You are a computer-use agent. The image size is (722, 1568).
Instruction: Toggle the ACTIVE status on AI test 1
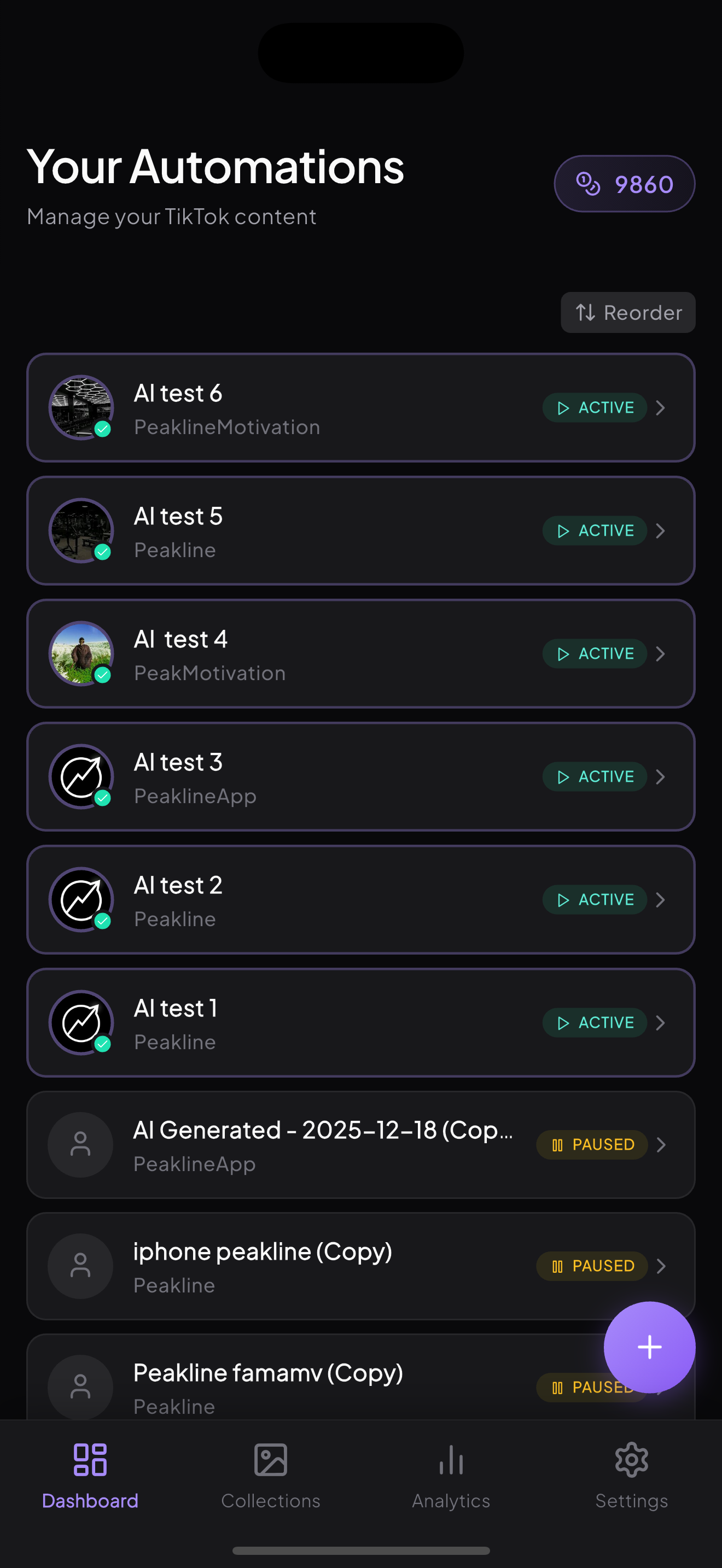(594, 1022)
